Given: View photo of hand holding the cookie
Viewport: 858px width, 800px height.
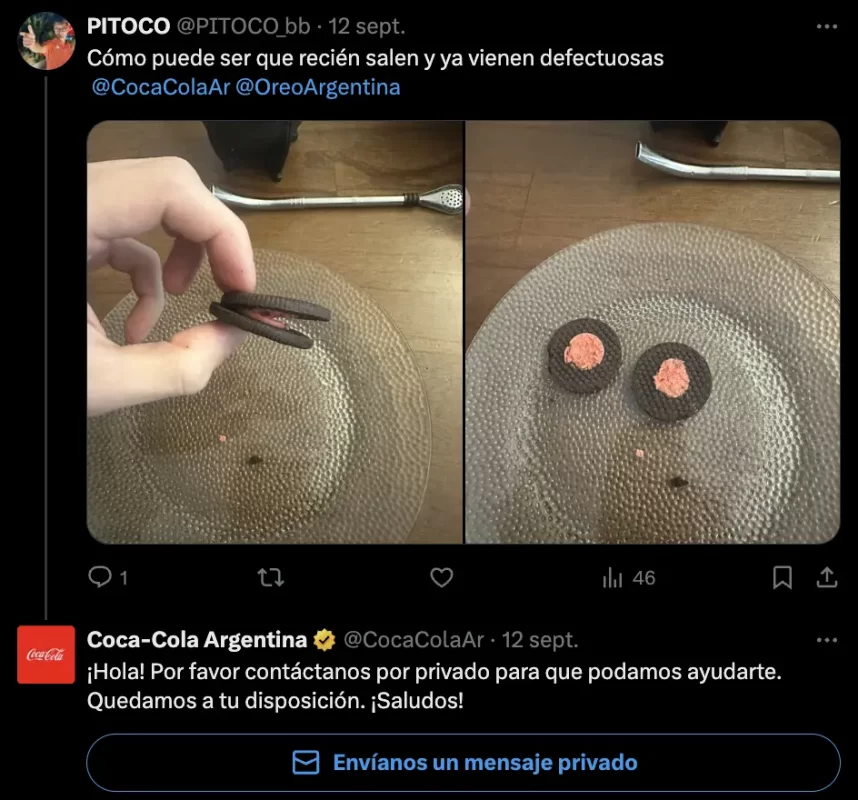Looking at the screenshot, I should point(275,332).
